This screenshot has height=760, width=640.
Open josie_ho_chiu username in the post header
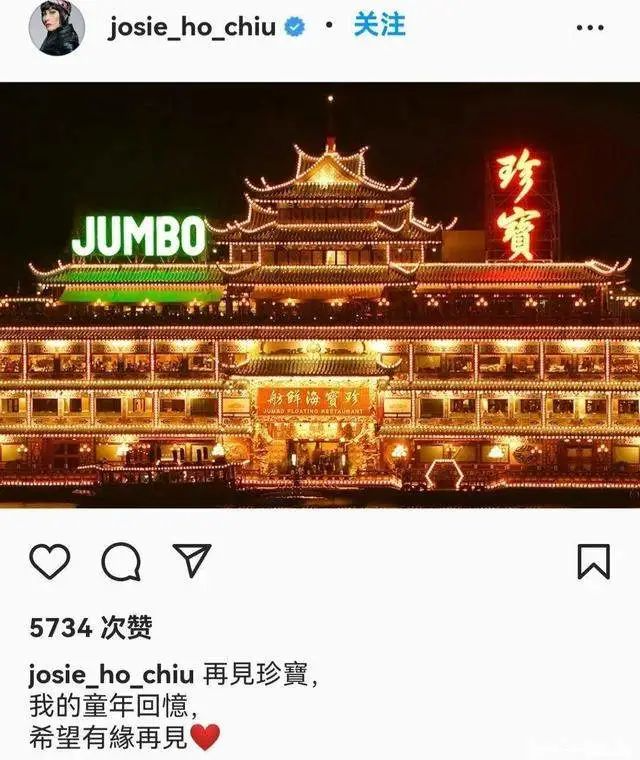(191, 27)
